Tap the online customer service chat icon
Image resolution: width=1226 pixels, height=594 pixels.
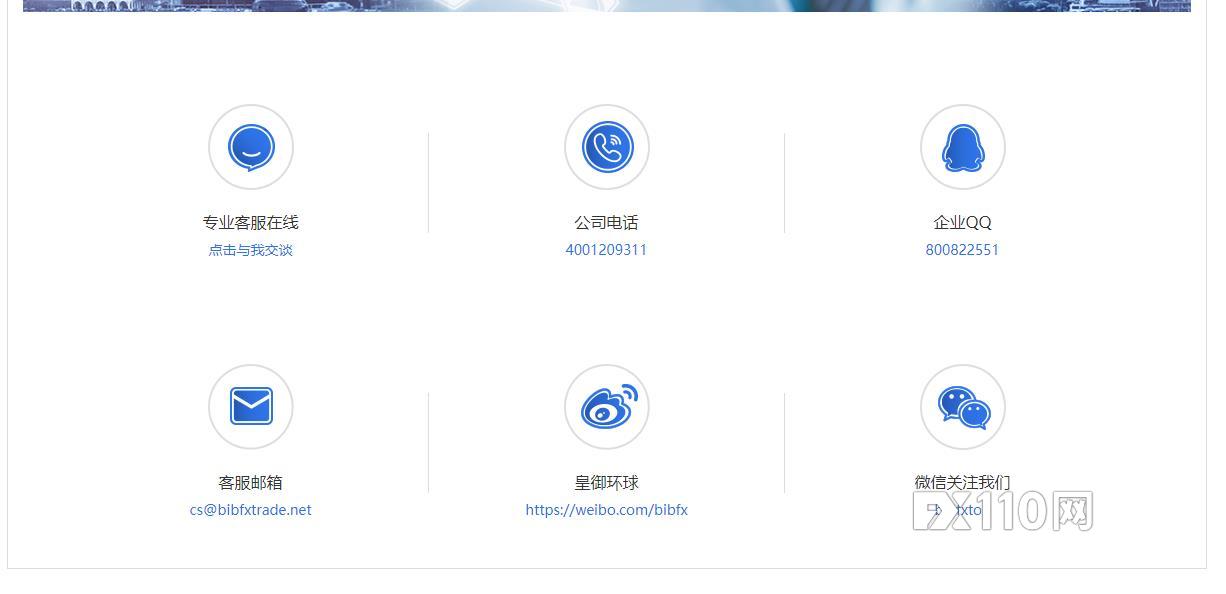coord(251,147)
